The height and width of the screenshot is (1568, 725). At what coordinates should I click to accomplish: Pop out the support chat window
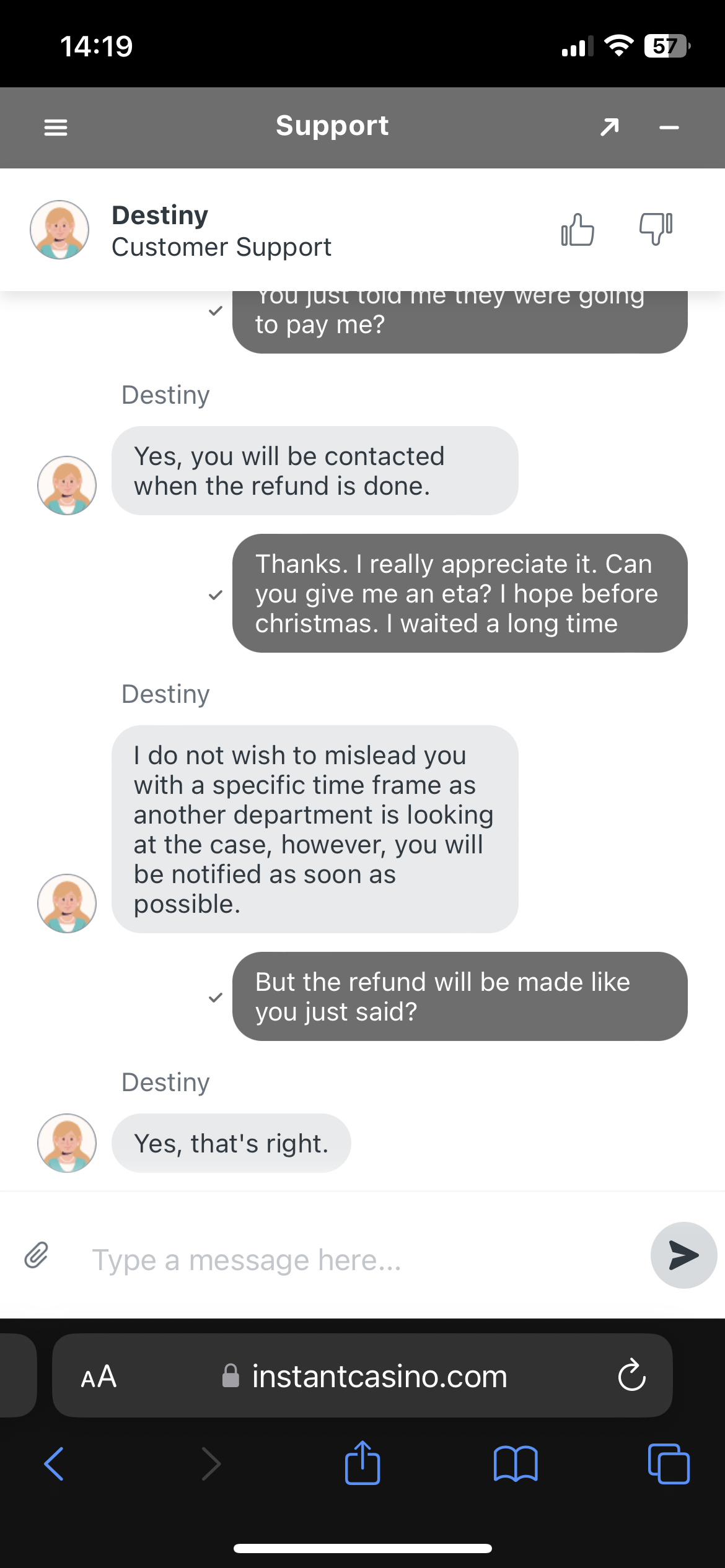pyautogui.click(x=610, y=127)
